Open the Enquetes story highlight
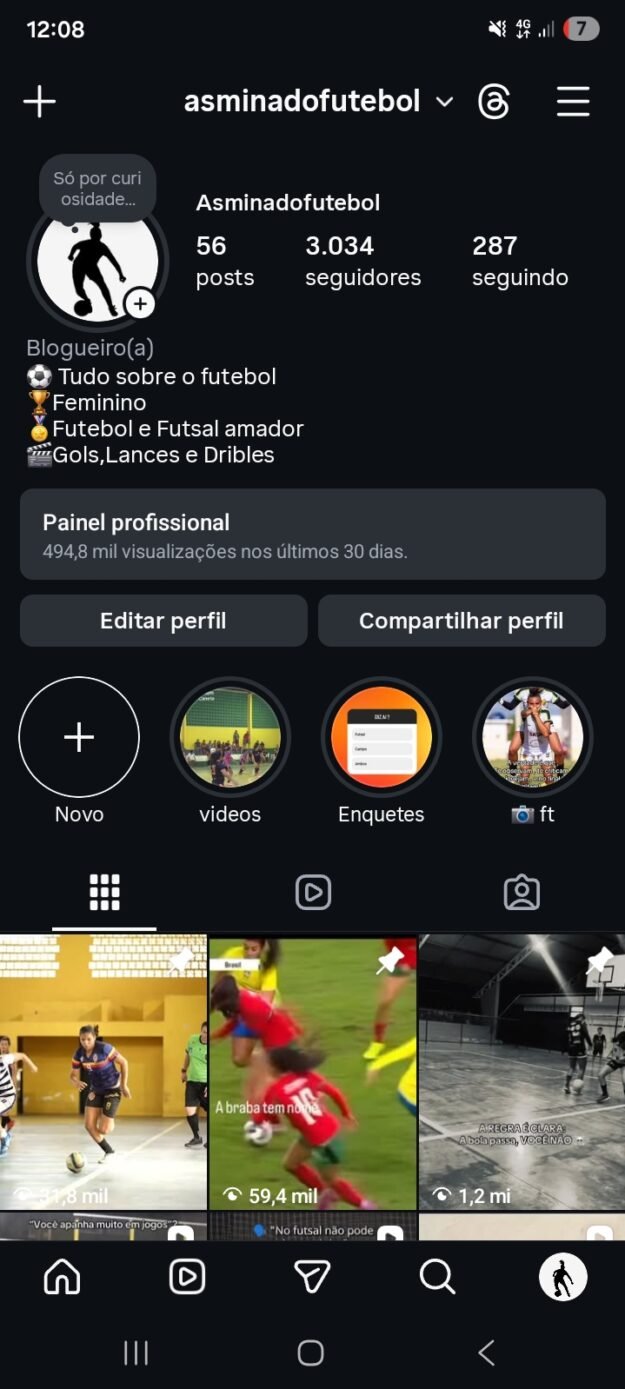Image resolution: width=625 pixels, height=1389 pixels. click(x=381, y=738)
